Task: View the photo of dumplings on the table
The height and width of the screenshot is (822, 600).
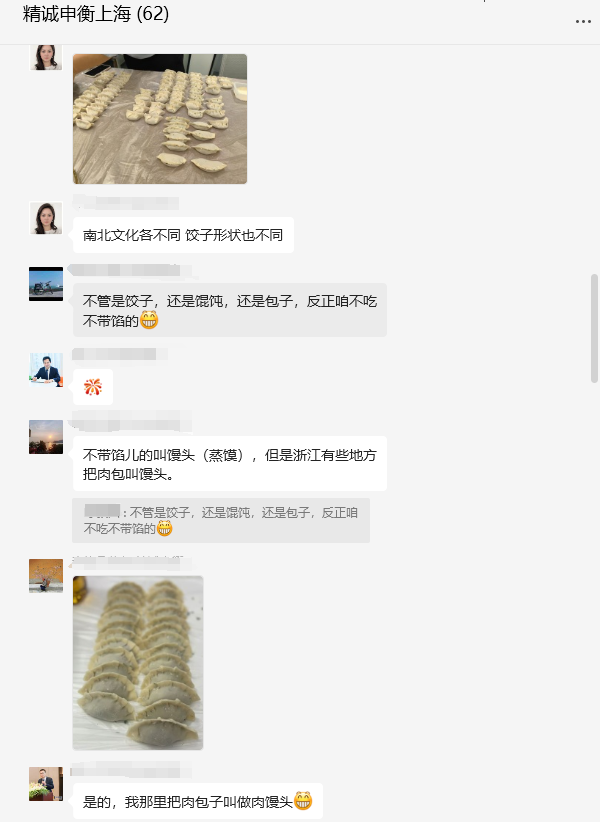Action: (160, 118)
